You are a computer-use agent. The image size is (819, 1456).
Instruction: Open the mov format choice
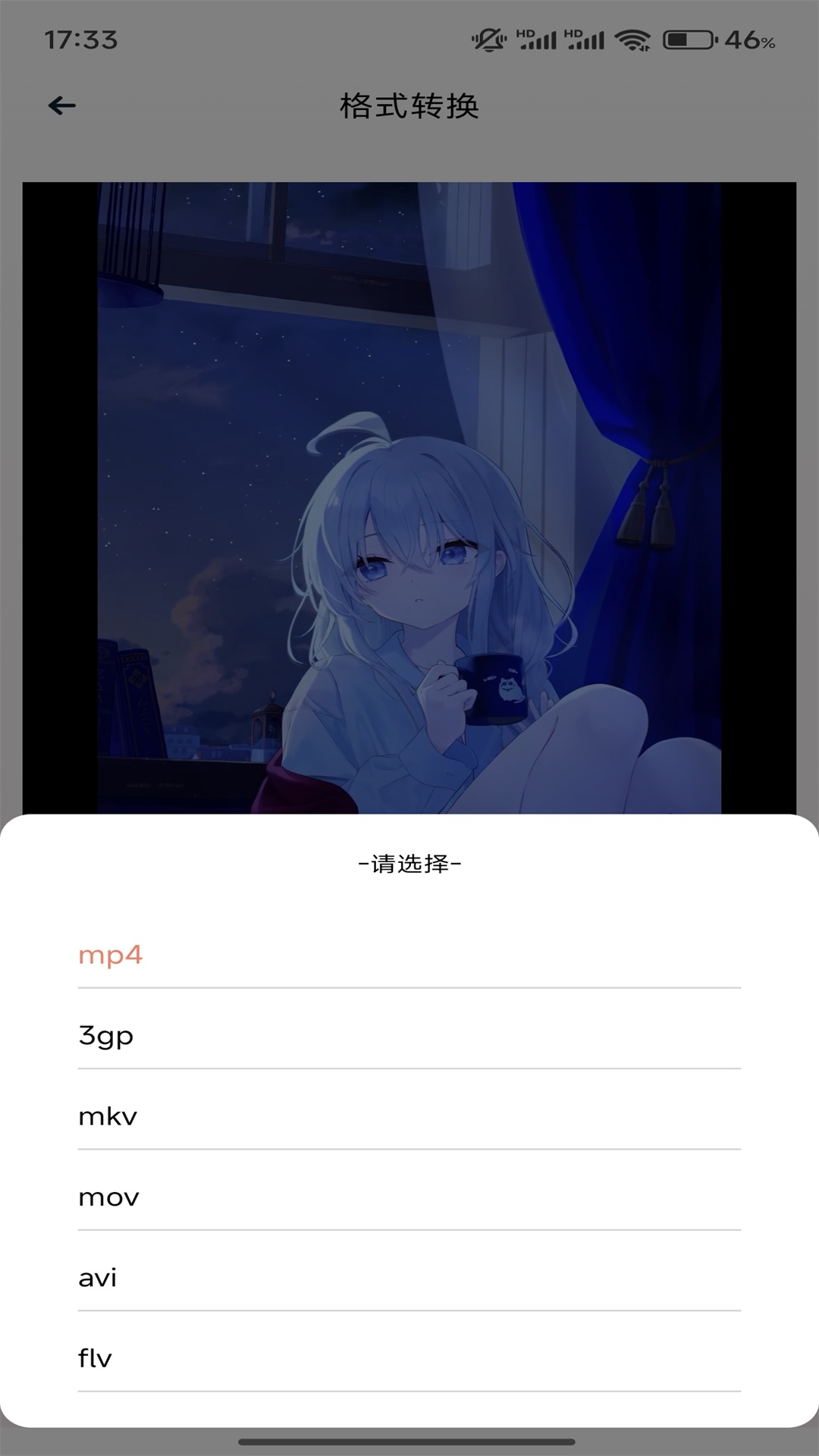tap(109, 1197)
